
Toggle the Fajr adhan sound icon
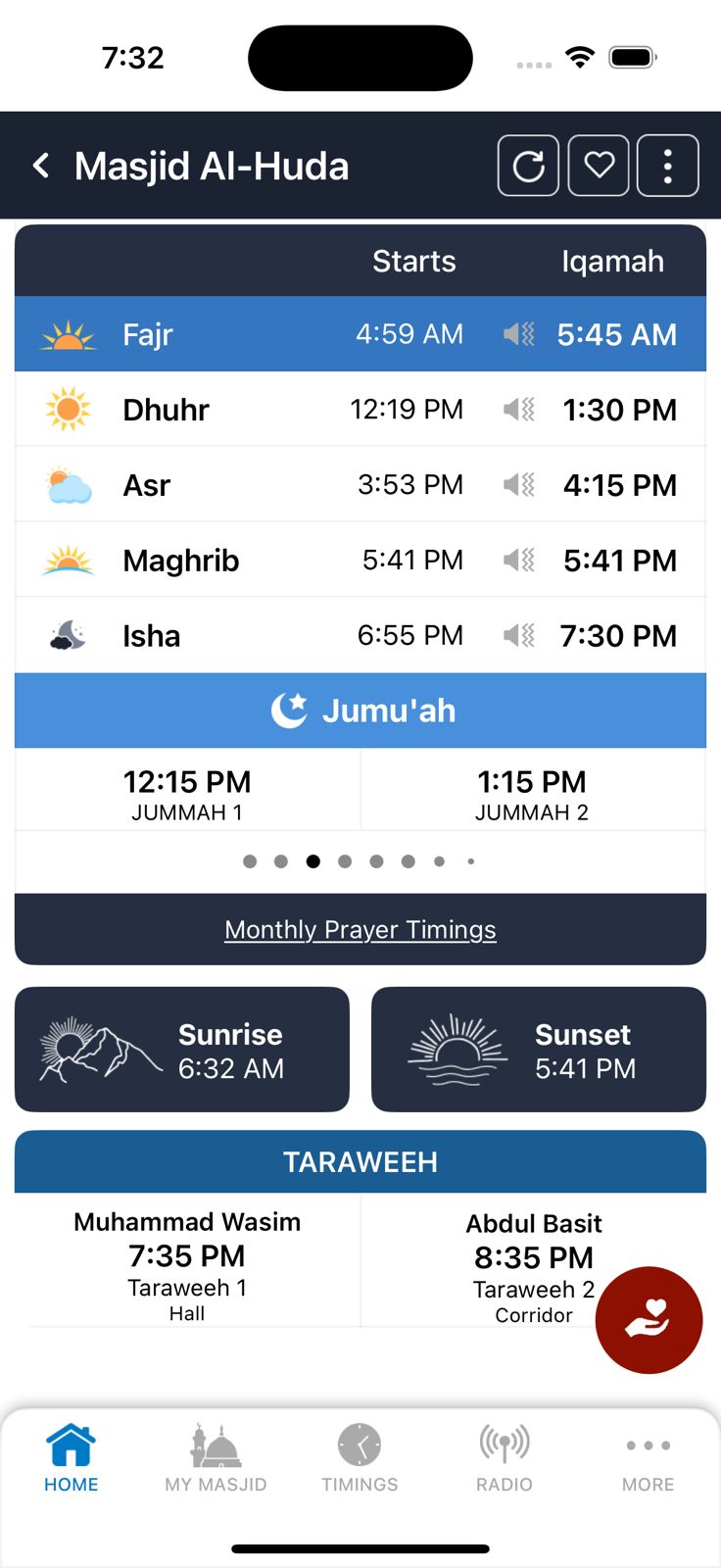[518, 334]
